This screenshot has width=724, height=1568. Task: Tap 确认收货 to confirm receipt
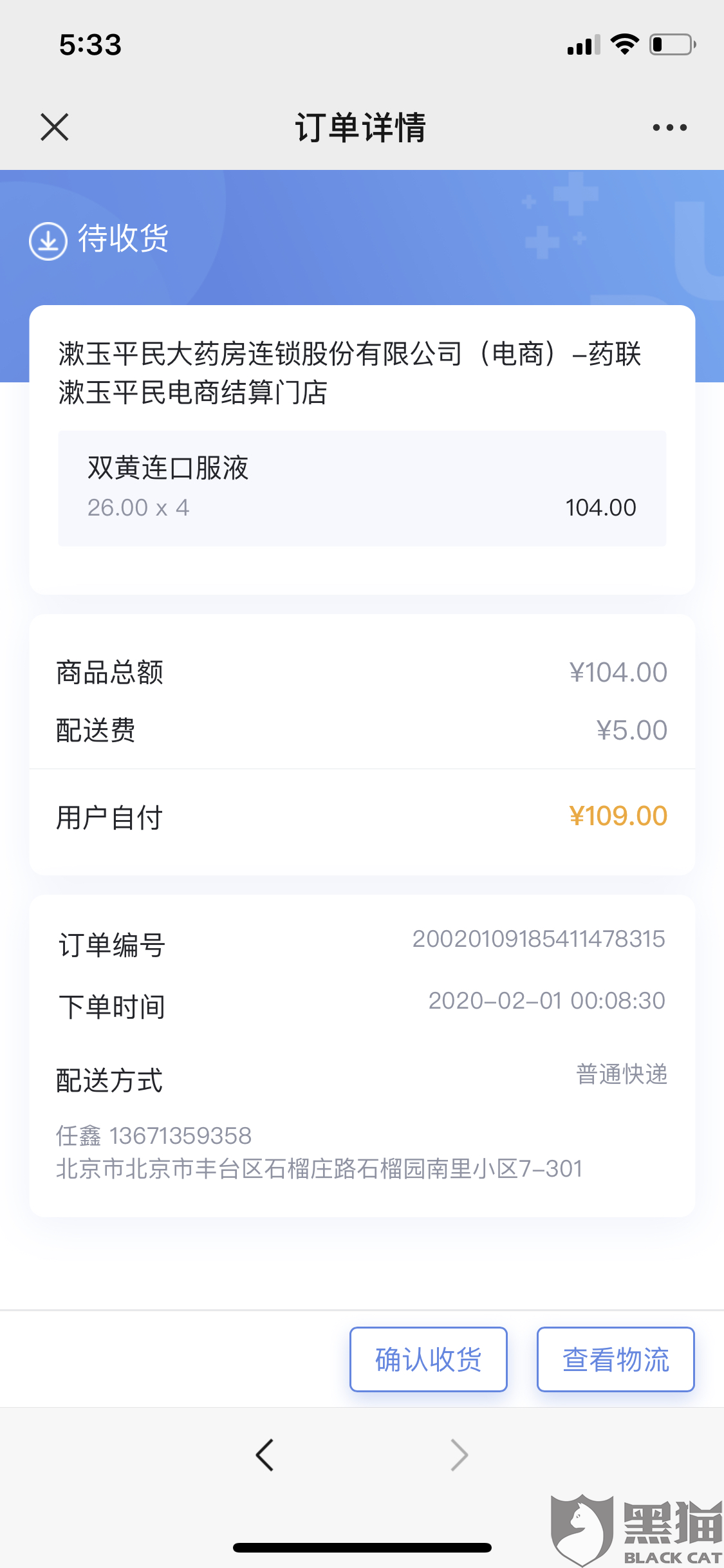[x=428, y=1359]
